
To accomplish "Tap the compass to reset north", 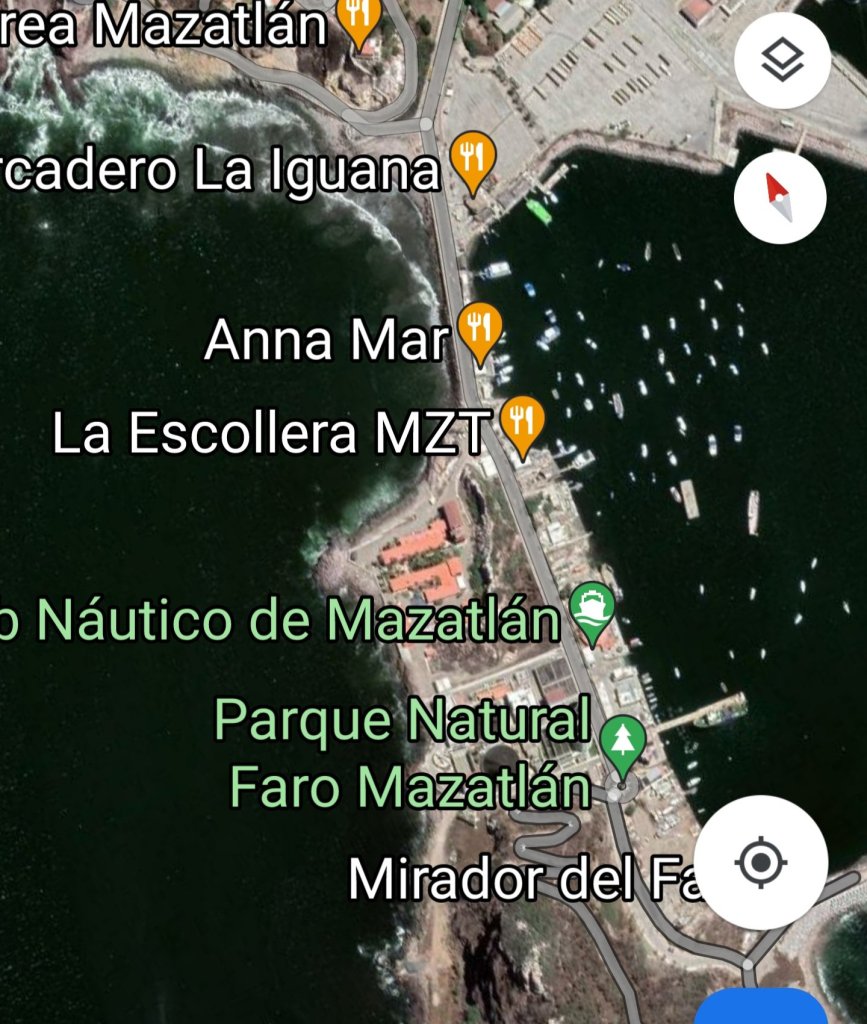I will click(x=779, y=196).
